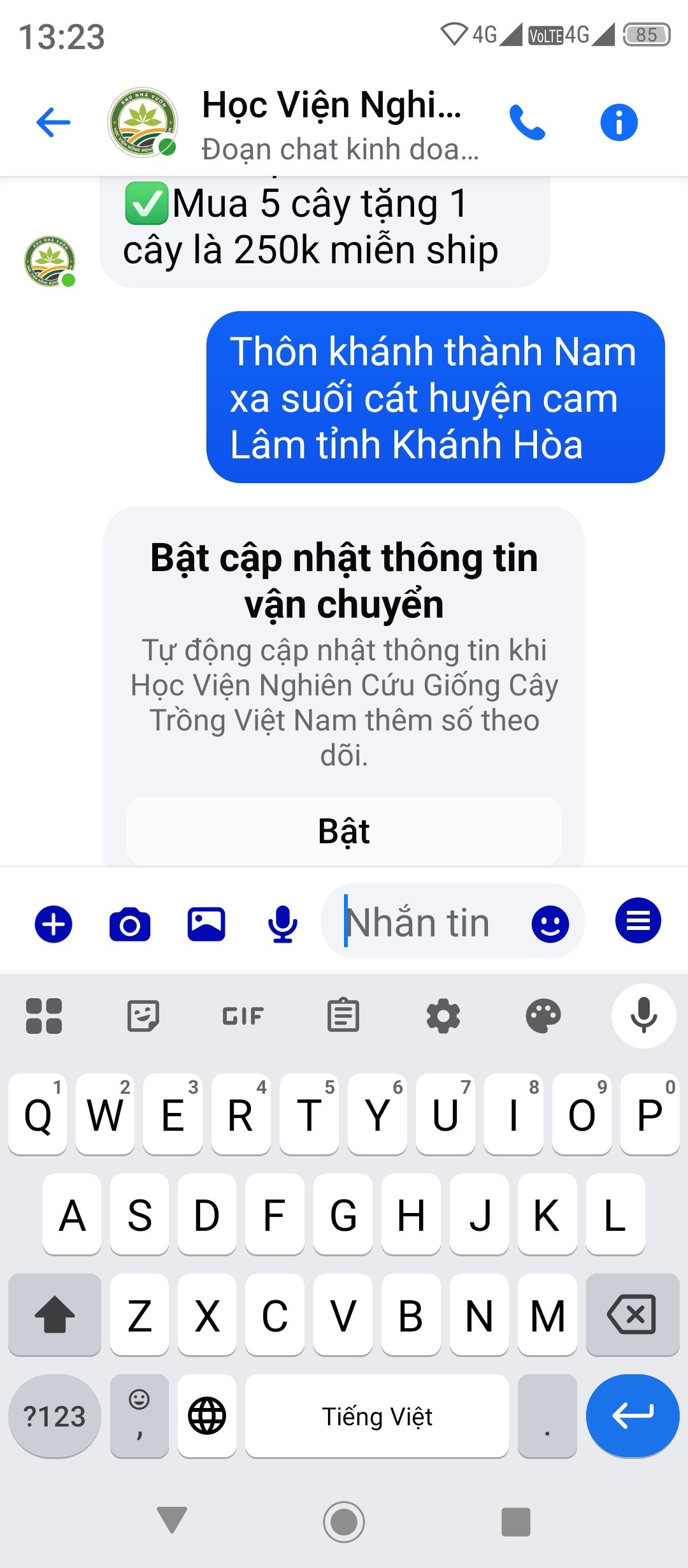The height and width of the screenshot is (1568, 688).
Task: Open the business menu icon
Action: [x=638, y=920]
